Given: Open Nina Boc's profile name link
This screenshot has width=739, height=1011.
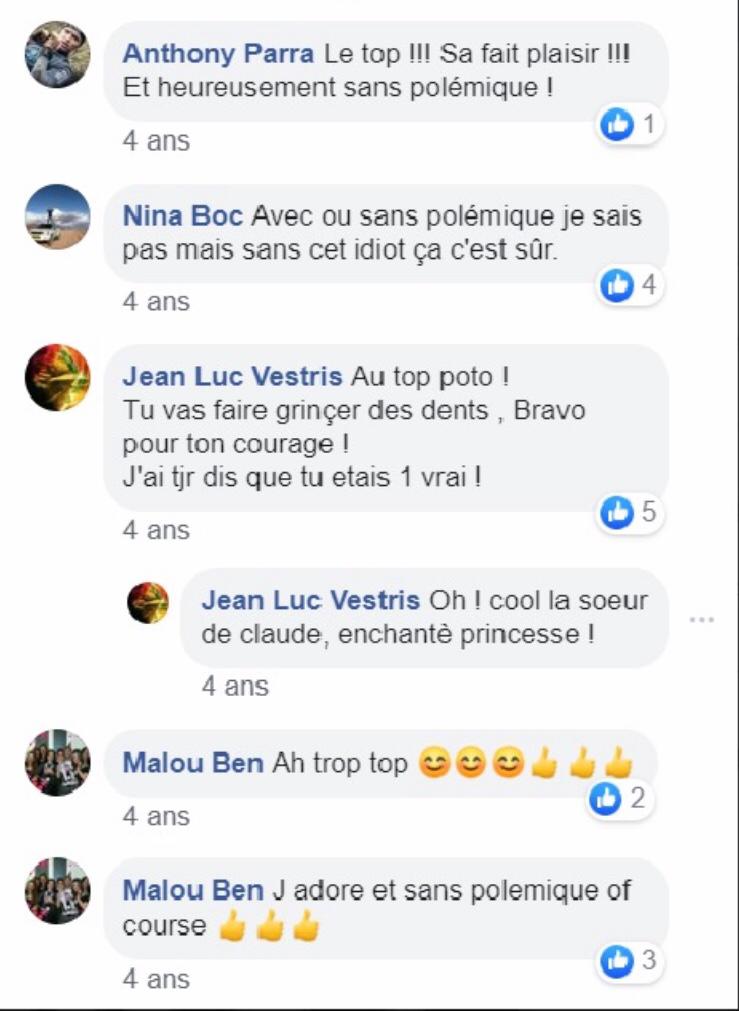Looking at the screenshot, I should pyautogui.click(x=182, y=216).
